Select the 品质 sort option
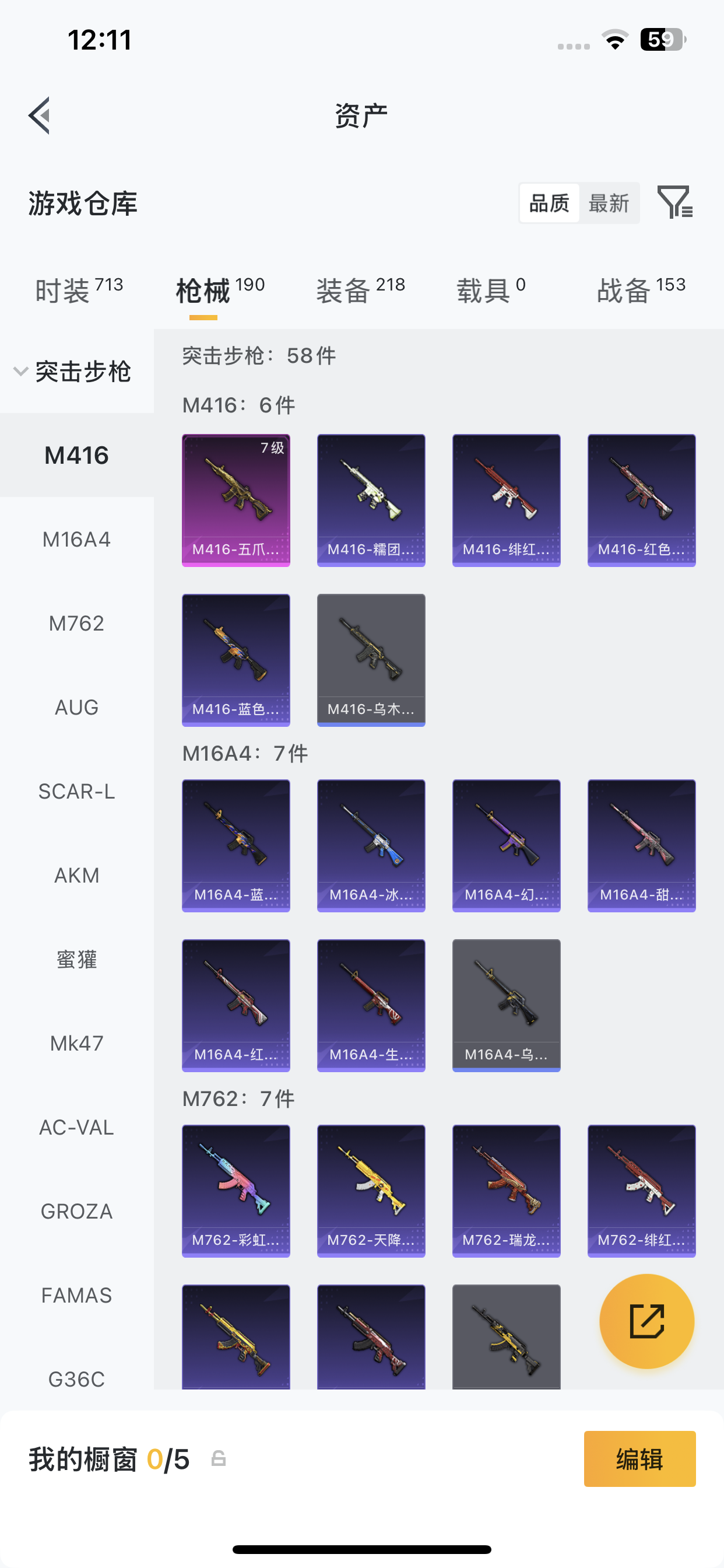The image size is (724, 1568). pyautogui.click(x=549, y=204)
